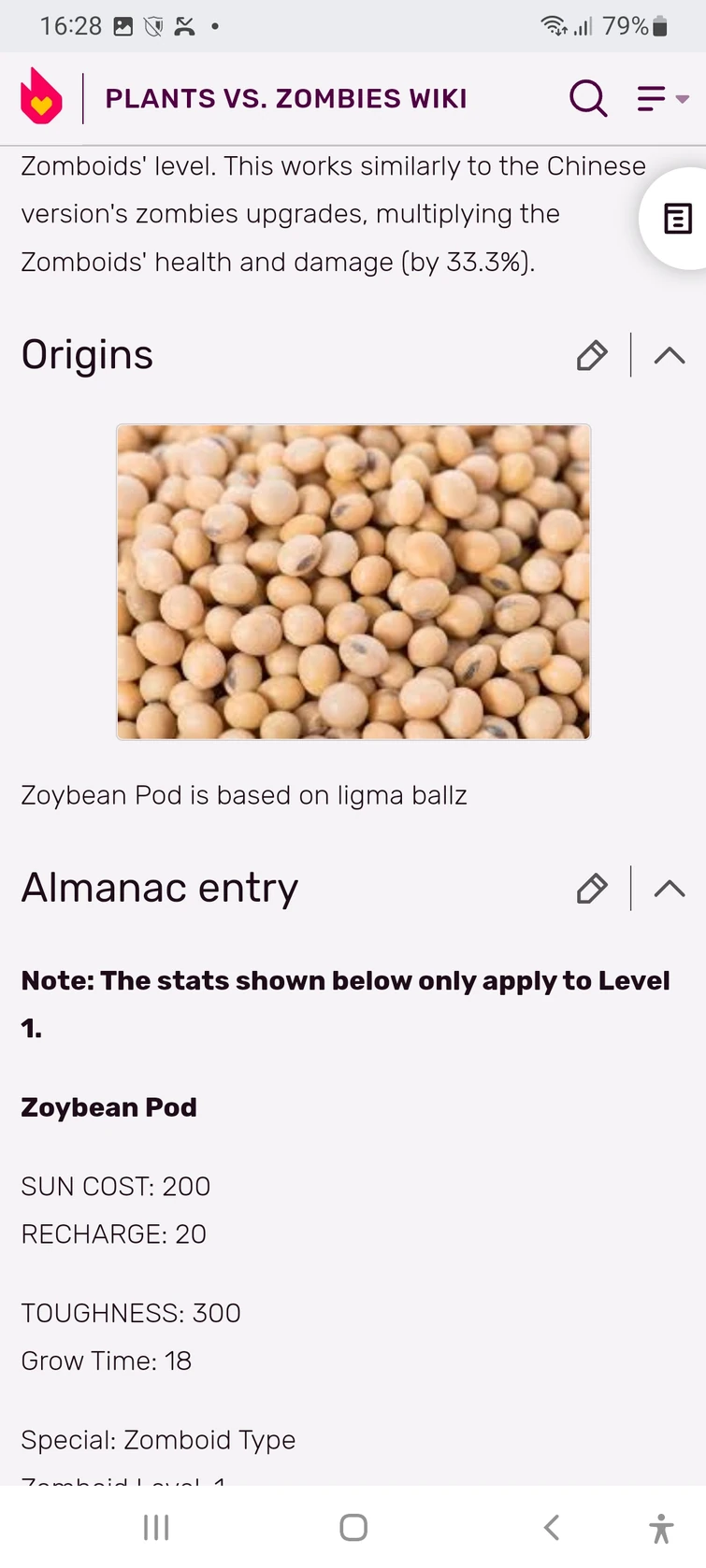Open the dropdown arrow beside the hamburger menu
This screenshot has height=1568, width=706.
684,100
